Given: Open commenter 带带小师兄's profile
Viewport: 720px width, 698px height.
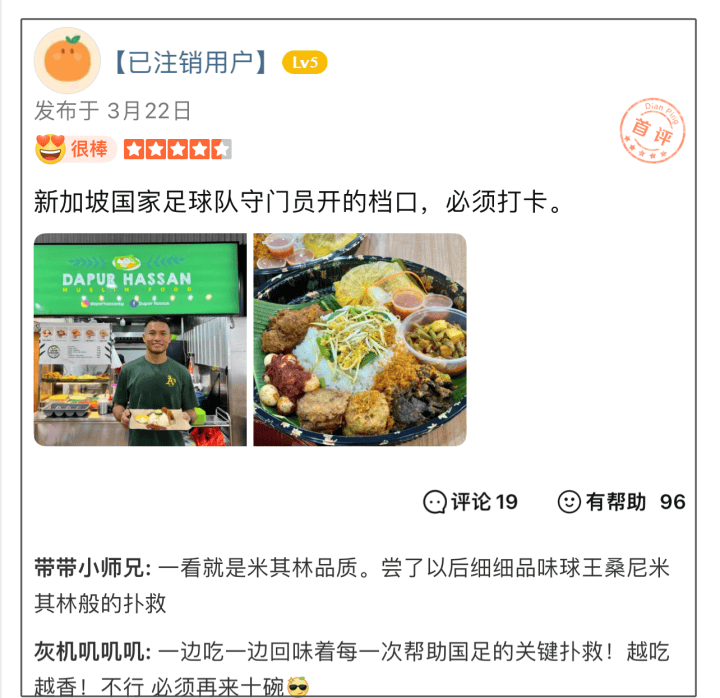Looking at the screenshot, I should click(x=92, y=568).
